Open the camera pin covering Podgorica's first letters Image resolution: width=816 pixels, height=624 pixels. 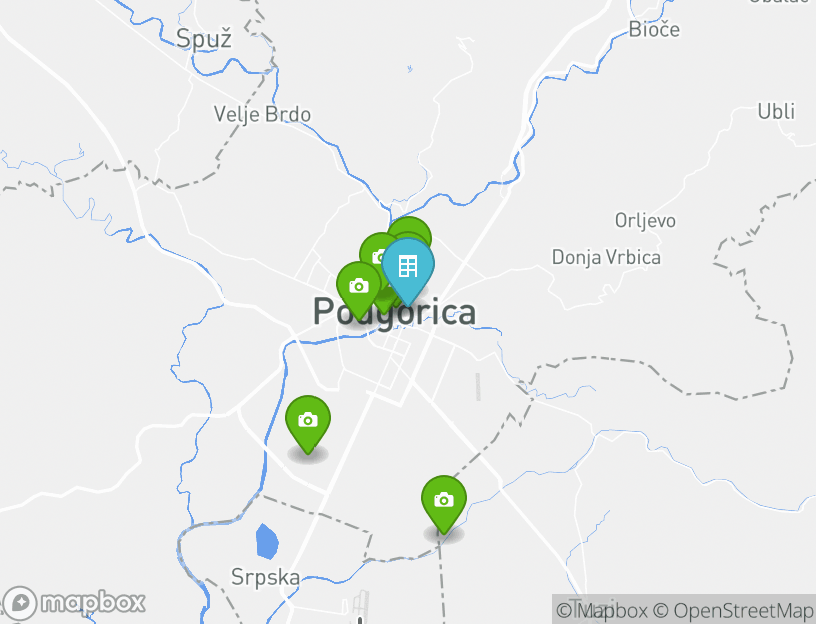tap(358, 286)
